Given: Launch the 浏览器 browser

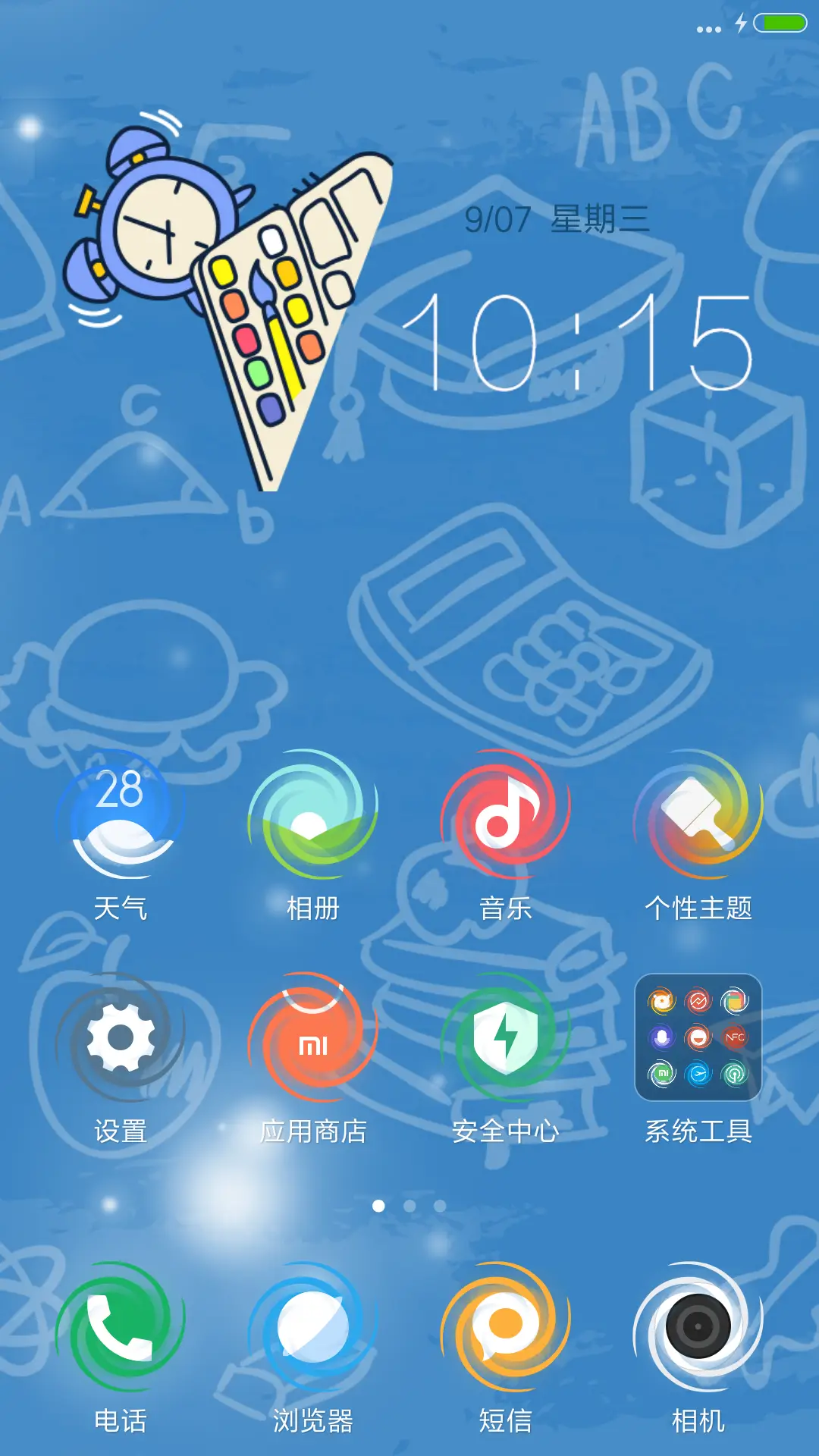Looking at the screenshot, I should click(312, 1327).
